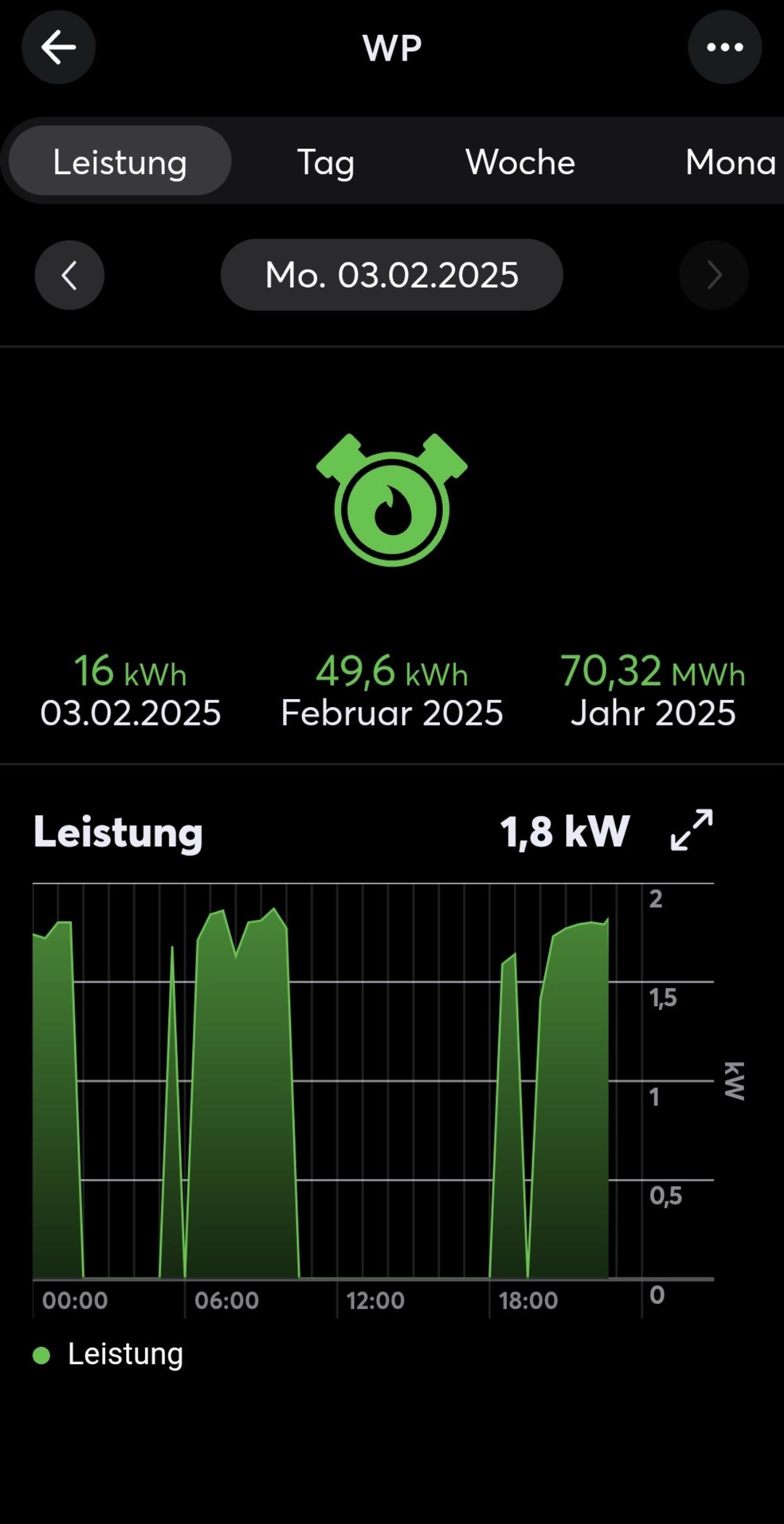Toggle the Leistung legend entry
This screenshot has width=784, height=1524.
coord(108,1354)
